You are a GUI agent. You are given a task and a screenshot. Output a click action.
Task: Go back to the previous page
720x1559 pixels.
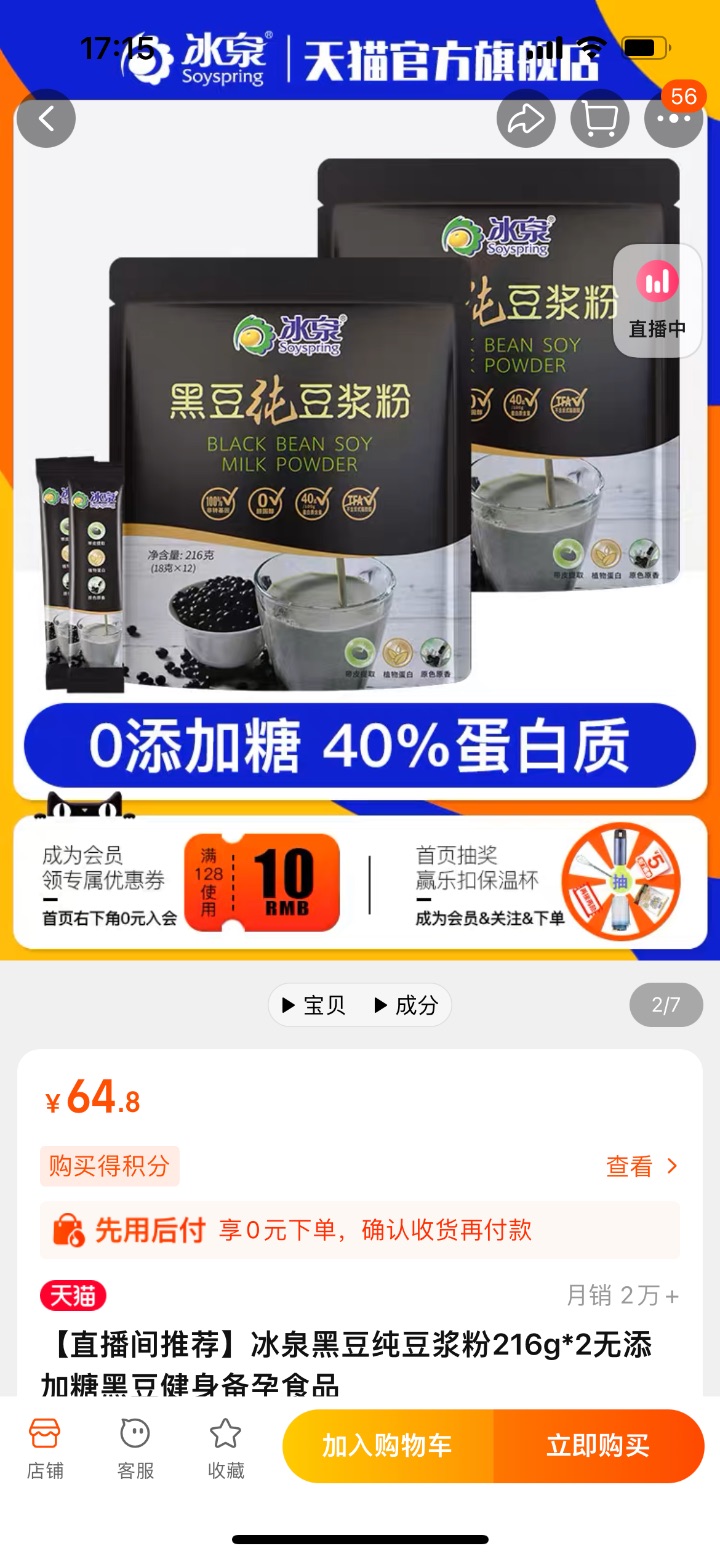point(46,119)
